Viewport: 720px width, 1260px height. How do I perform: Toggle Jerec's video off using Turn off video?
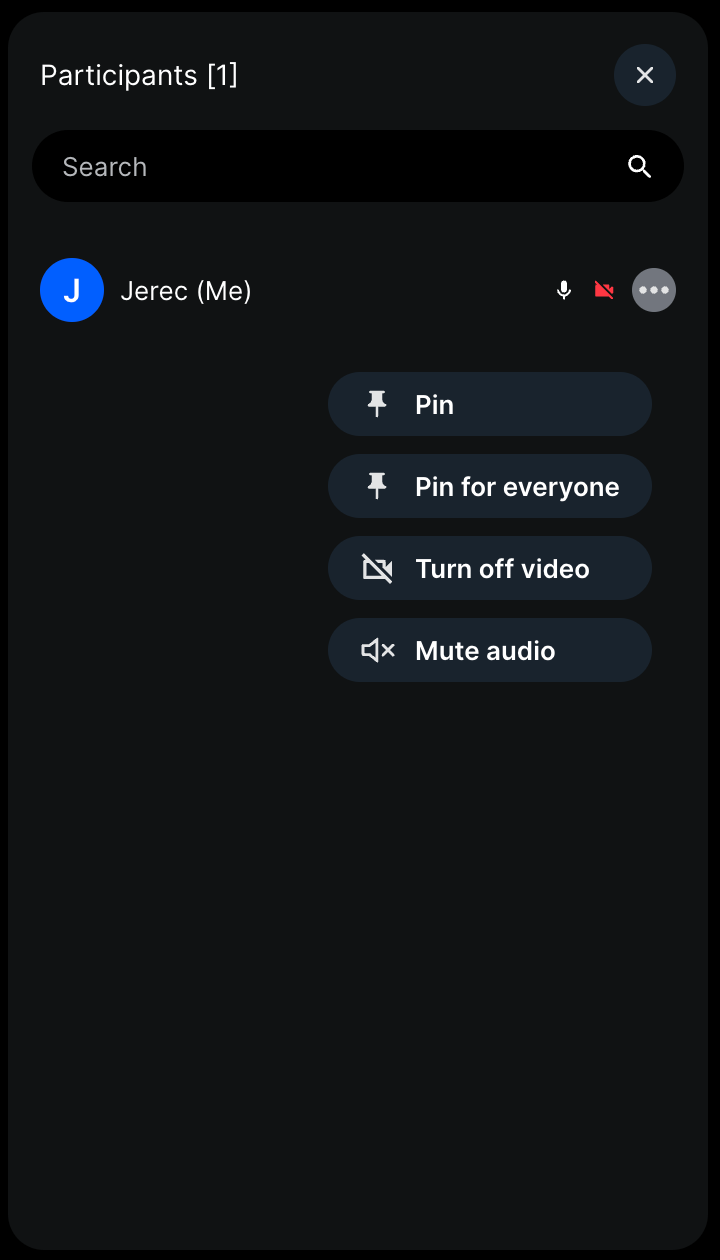pyautogui.click(x=490, y=568)
